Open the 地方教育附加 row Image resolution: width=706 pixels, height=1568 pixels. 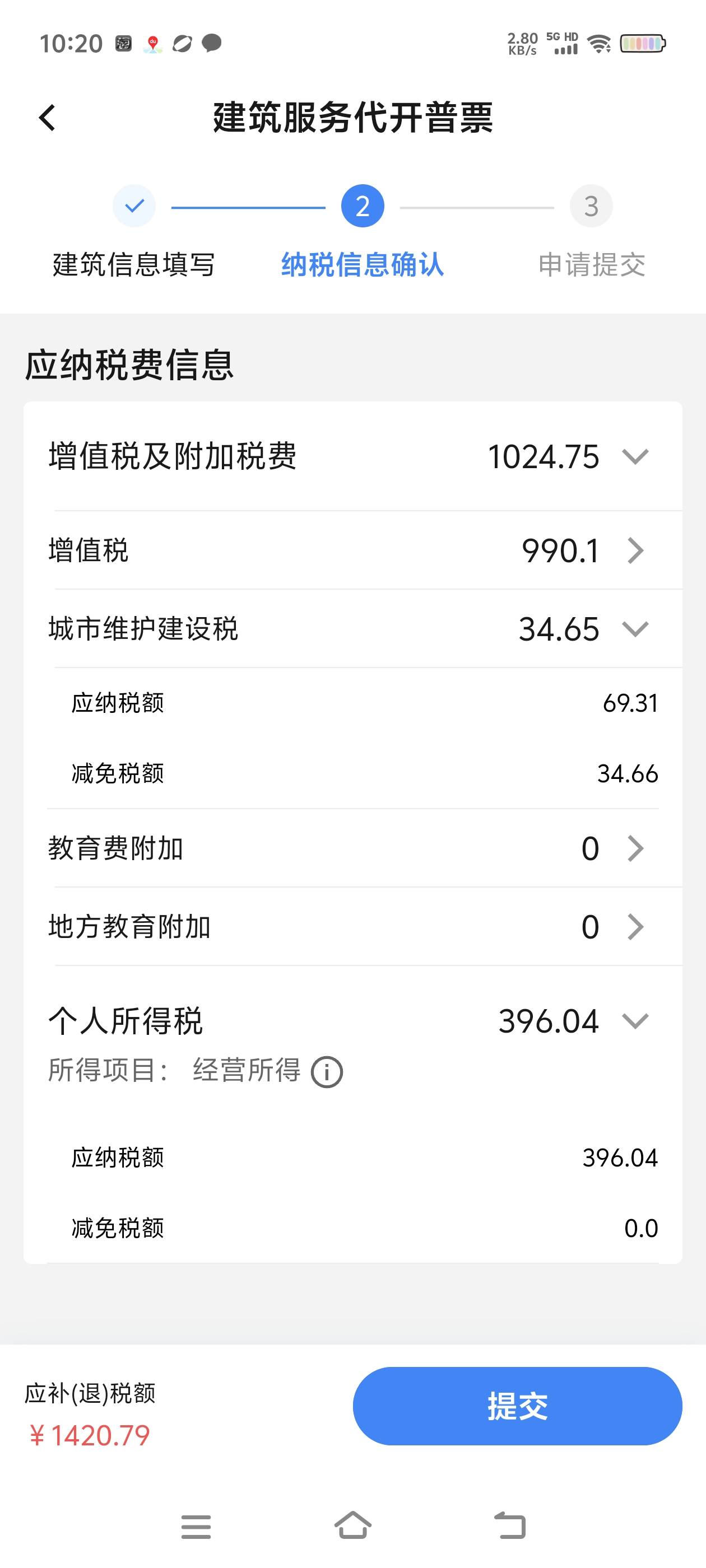pos(352,926)
